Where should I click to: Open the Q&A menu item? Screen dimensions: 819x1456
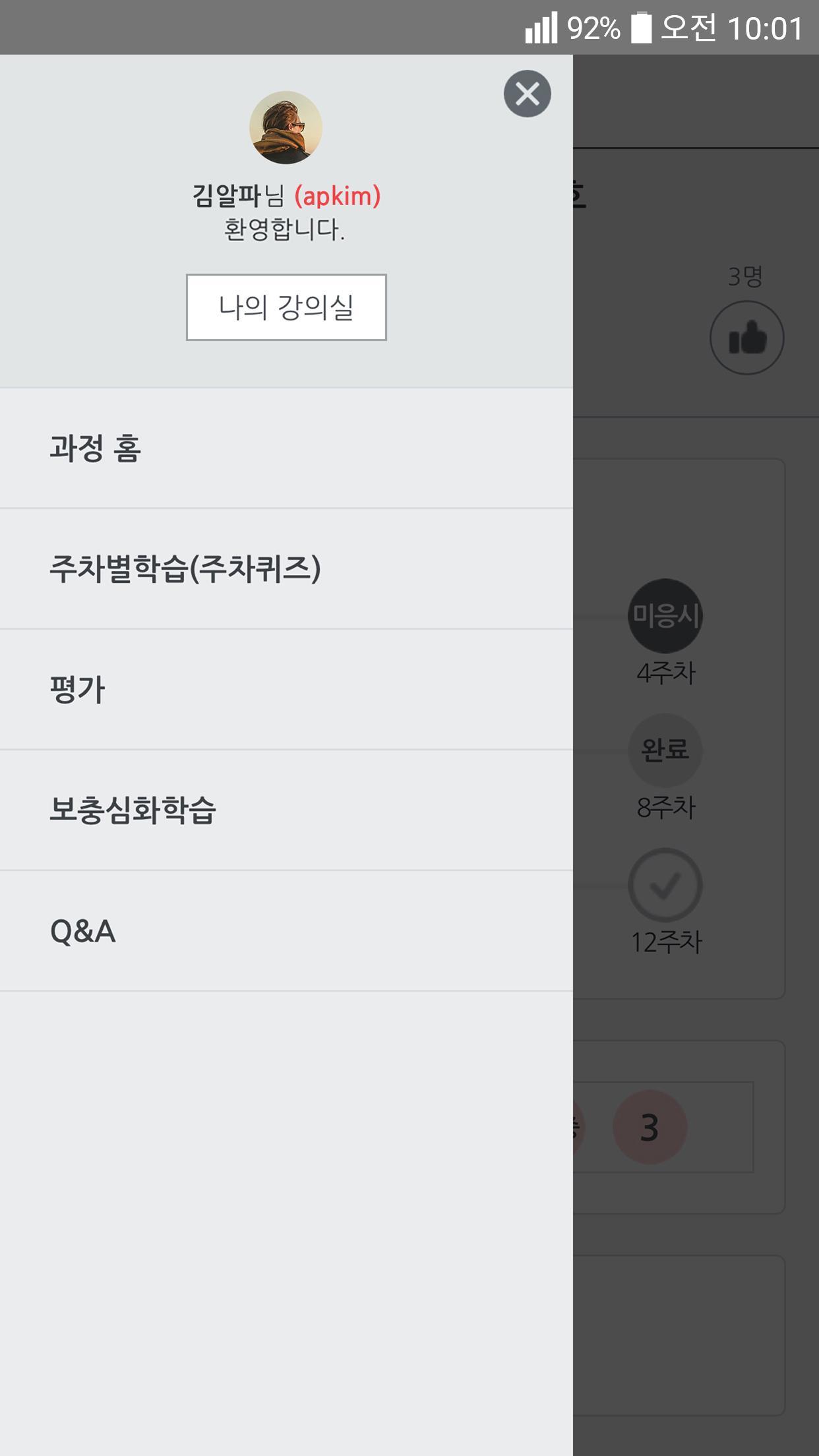click(x=286, y=931)
